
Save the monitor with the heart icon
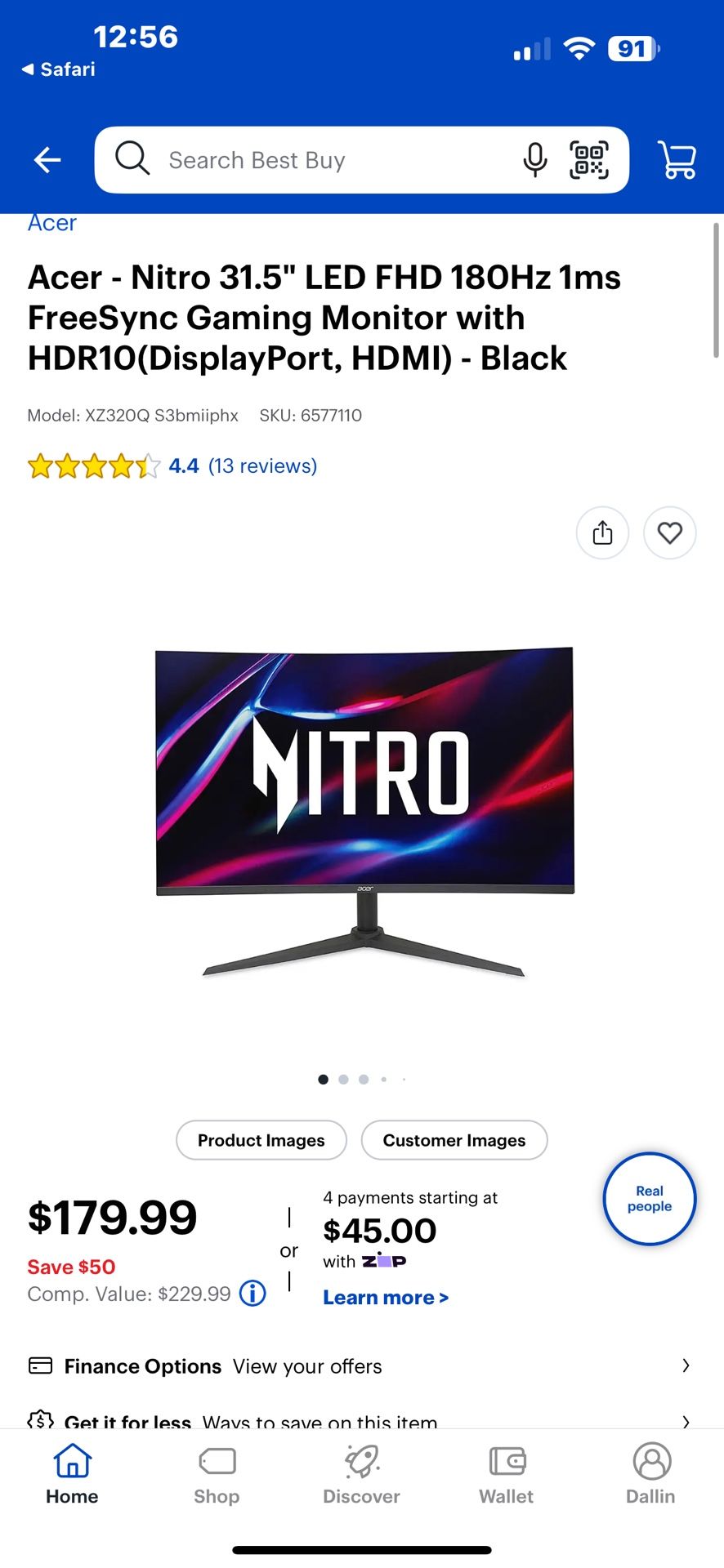[x=669, y=532]
